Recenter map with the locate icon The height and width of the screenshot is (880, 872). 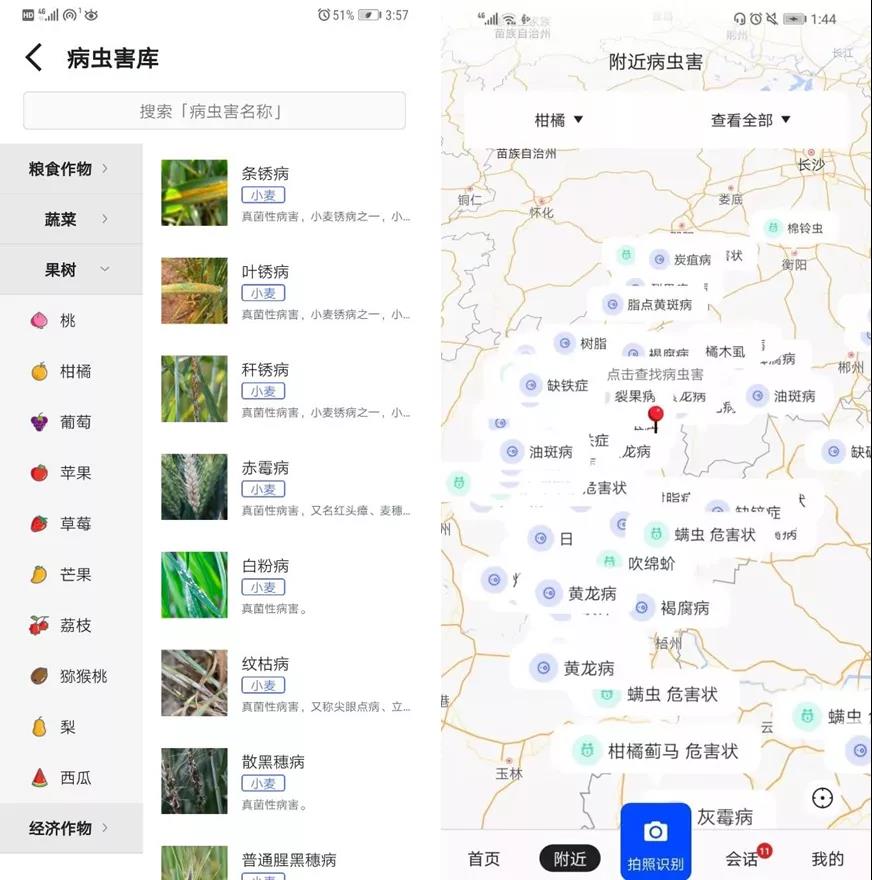[x=822, y=798]
